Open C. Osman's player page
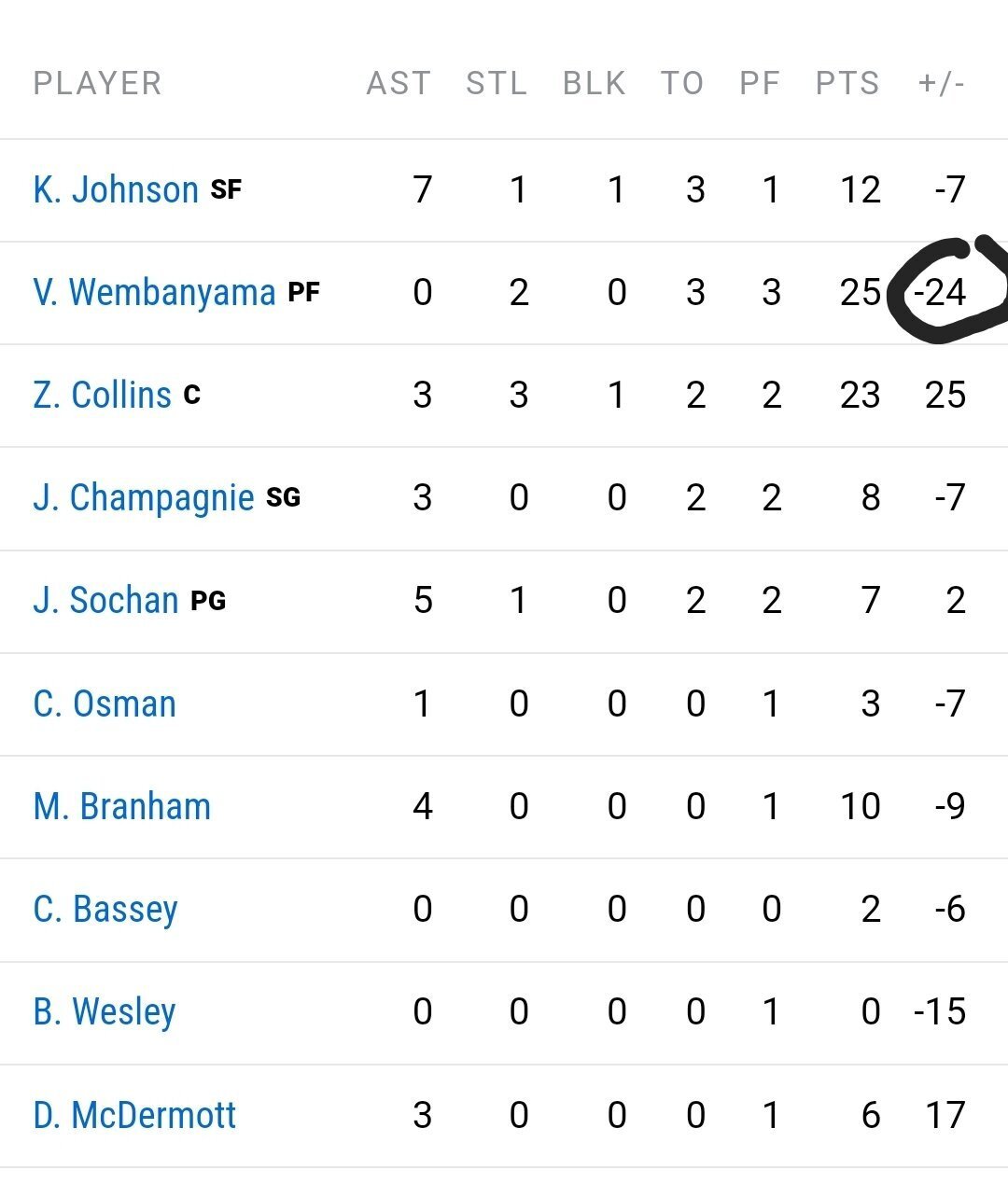Viewport: 1008px width, 1184px height. 105,704
